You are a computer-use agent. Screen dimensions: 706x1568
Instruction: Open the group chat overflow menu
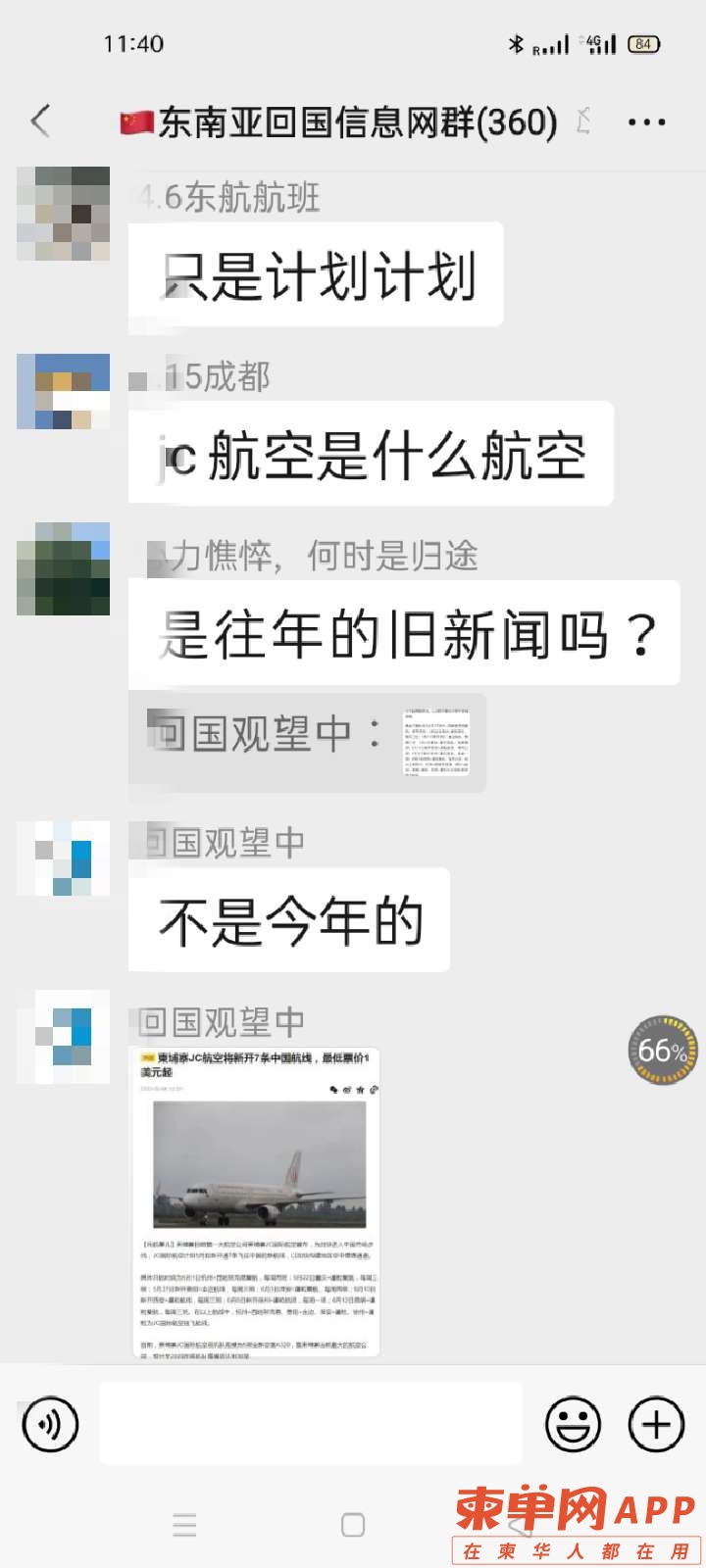[x=646, y=122]
